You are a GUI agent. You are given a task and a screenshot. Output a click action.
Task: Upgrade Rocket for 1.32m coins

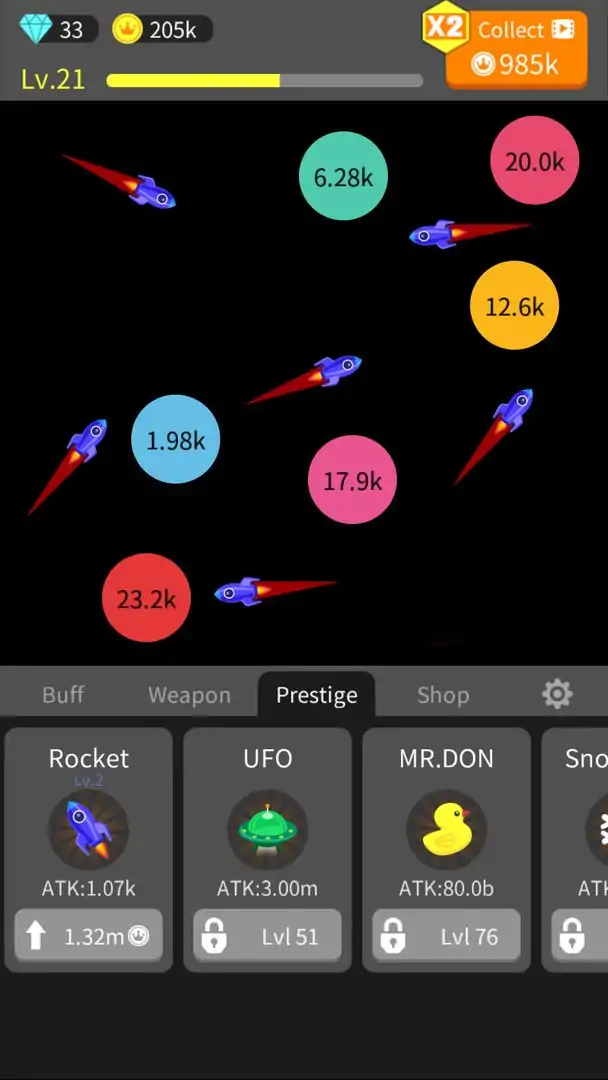[89, 936]
